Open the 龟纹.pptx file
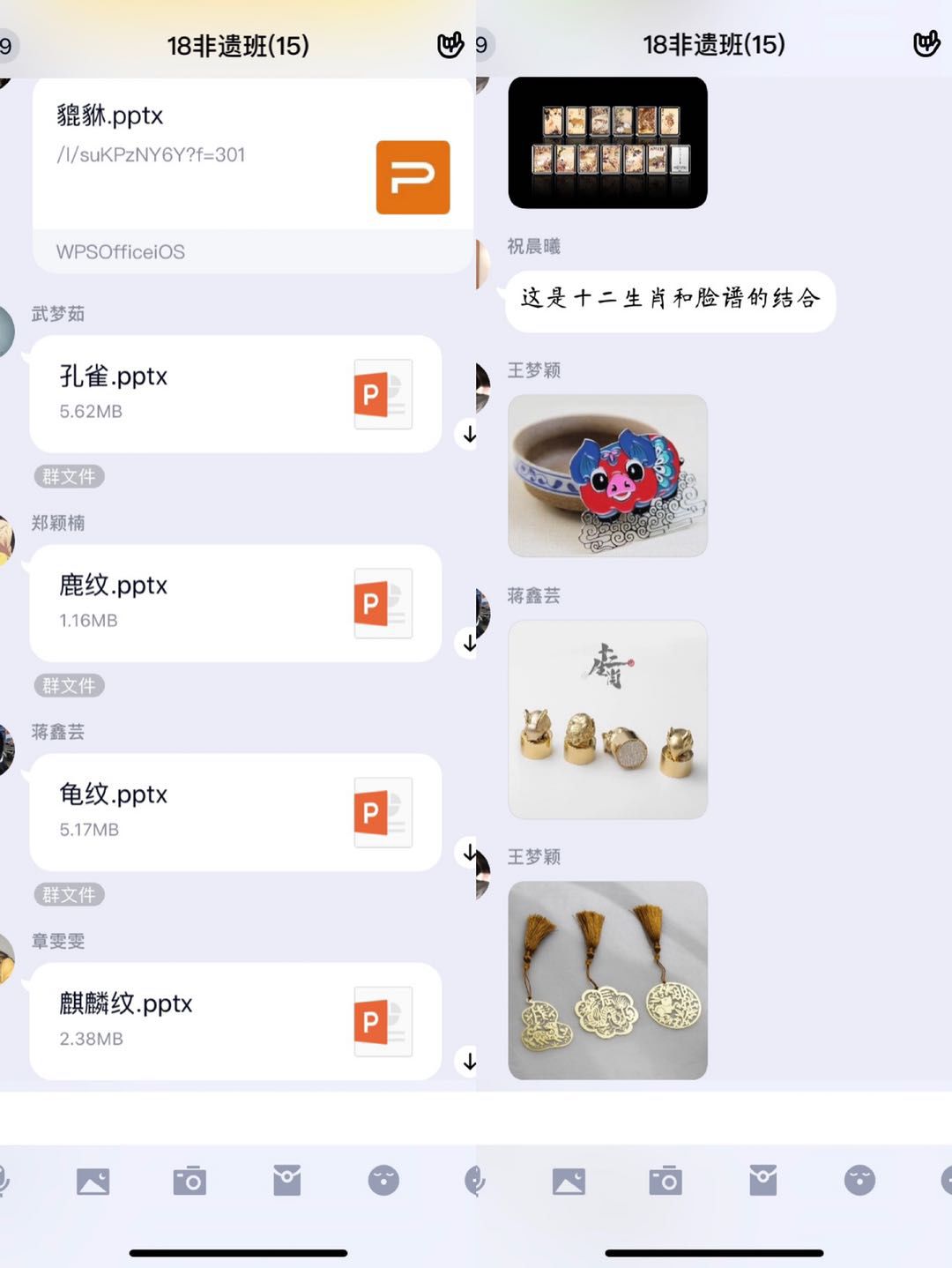The image size is (952, 1268). 234,812
